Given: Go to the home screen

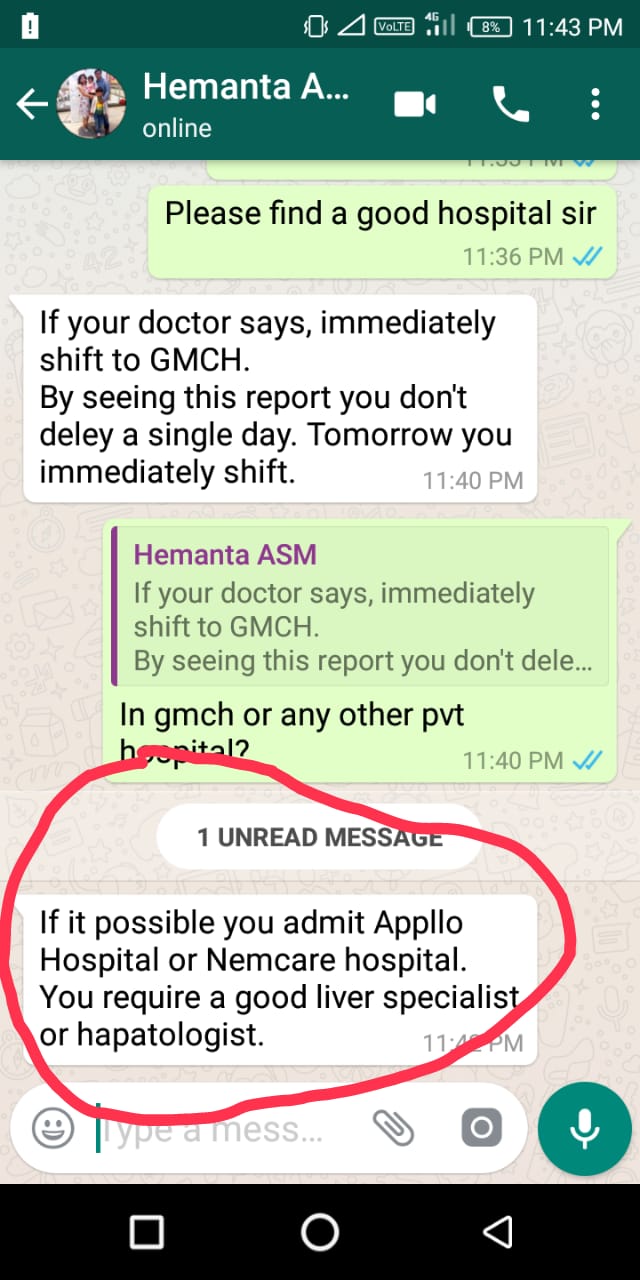Looking at the screenshot, I should [x=320, y=1232].
